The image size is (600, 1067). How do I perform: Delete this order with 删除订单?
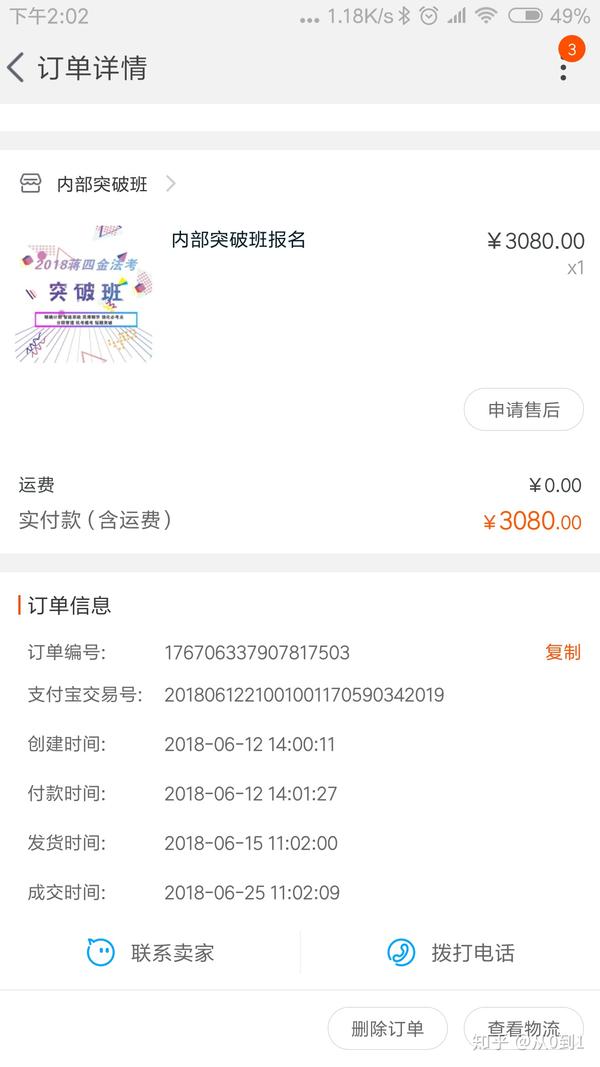tap(387, 1029)
